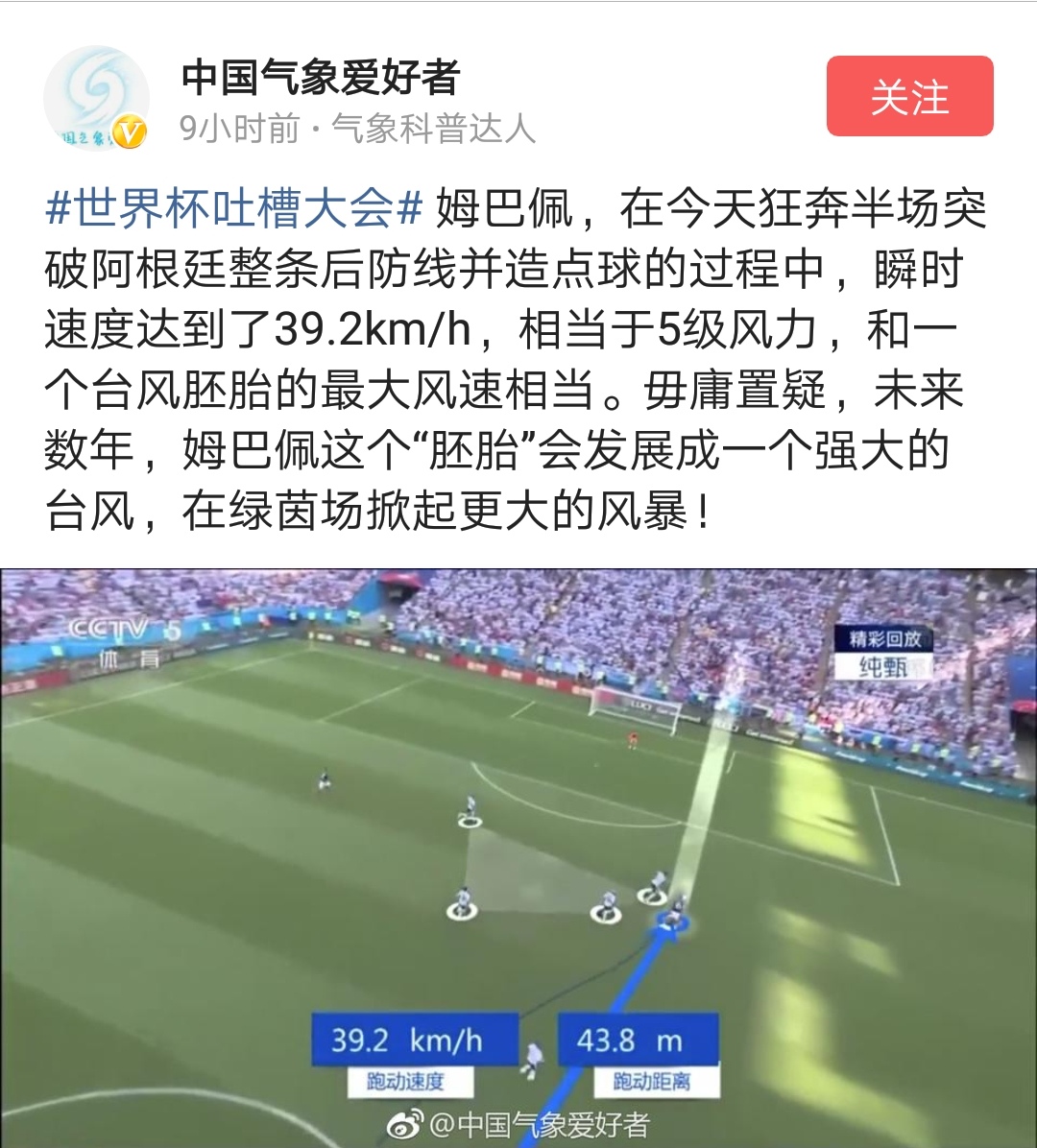Play the football replay video thumbnail
The width and height of the screenshot is (1037, 1148).
518,854
